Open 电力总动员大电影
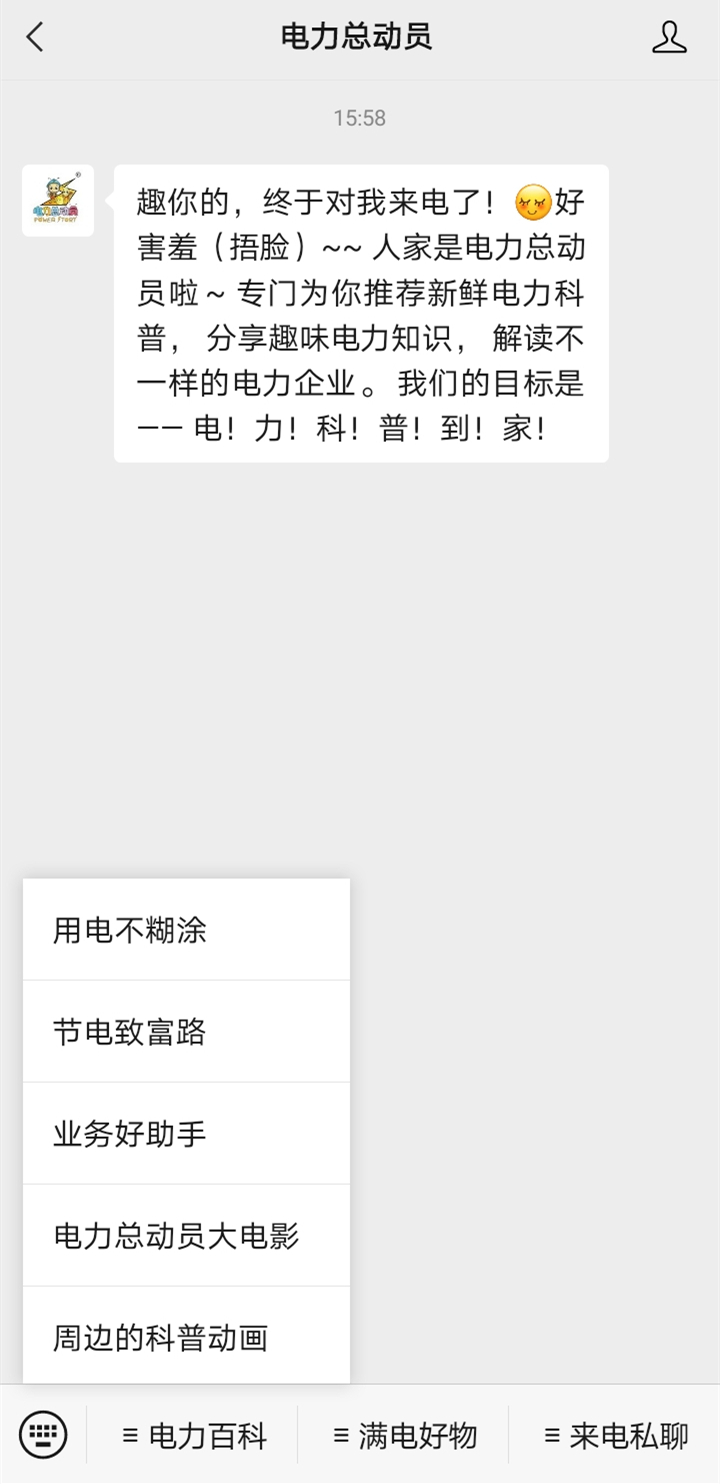This screenshot has width=720, height=1484. (x=186, y=1236)
